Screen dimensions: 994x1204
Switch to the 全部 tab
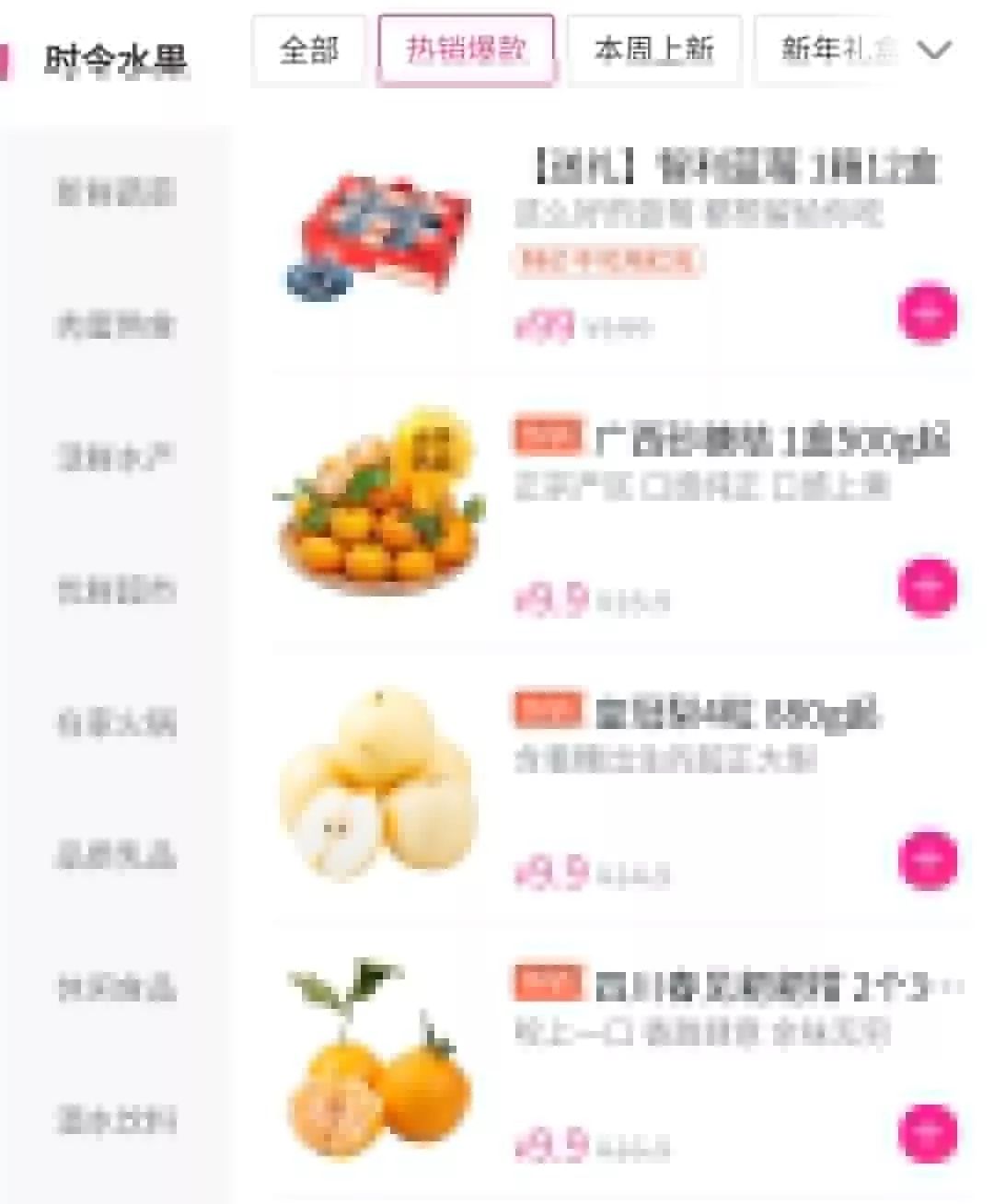[x=311, y=49]
